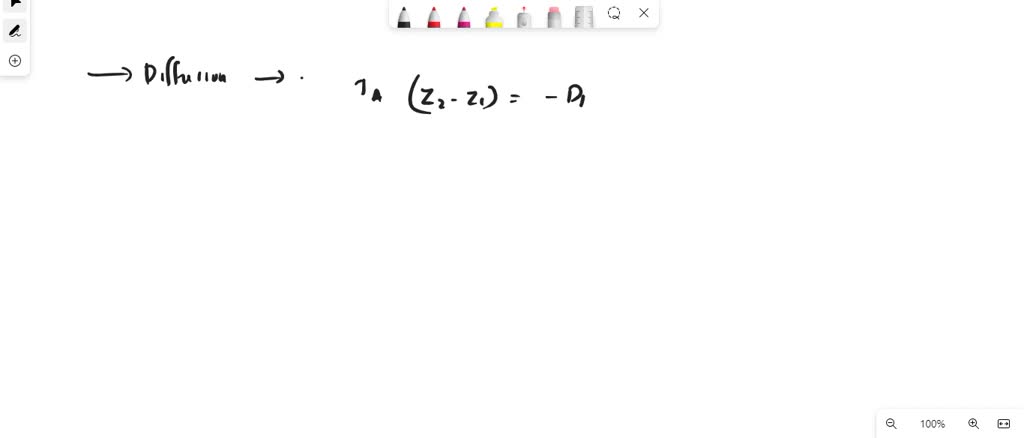Select the black pen
The image size is (1024, 438).
[x=404, y=16]
